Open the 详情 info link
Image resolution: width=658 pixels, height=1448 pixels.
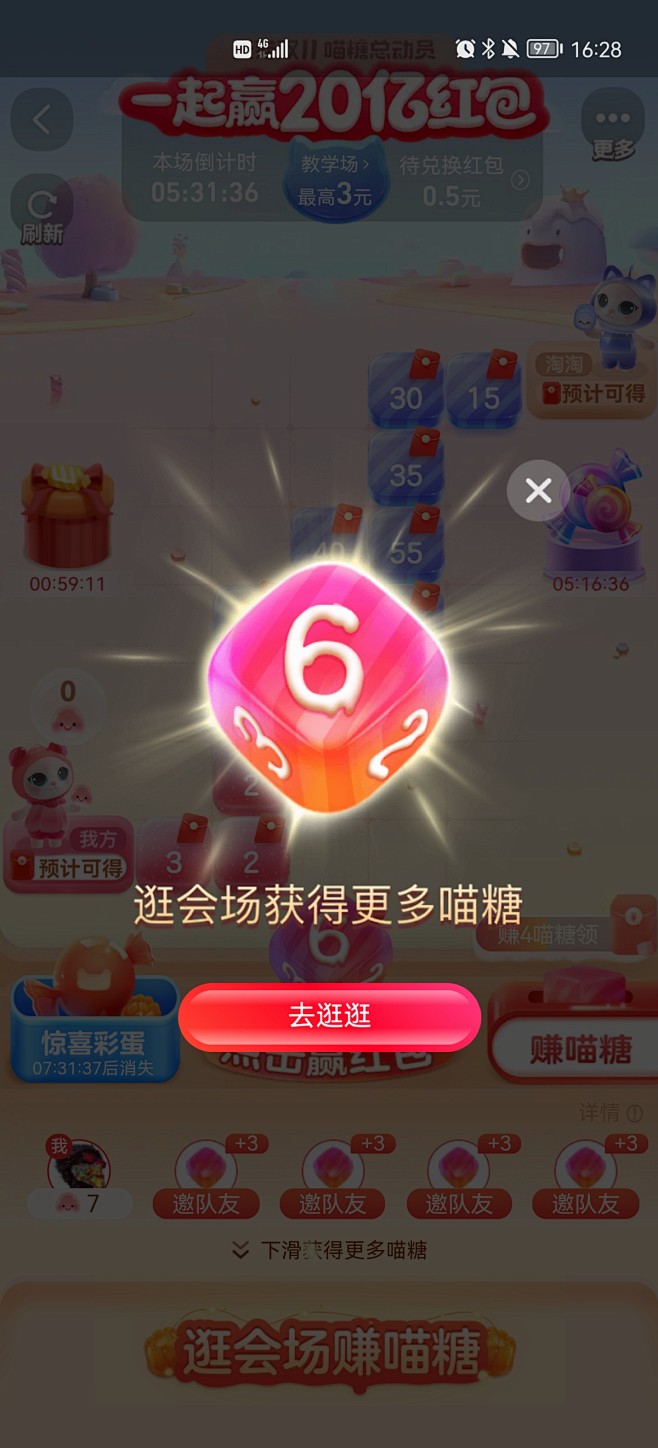click(x=611, y=1112)
